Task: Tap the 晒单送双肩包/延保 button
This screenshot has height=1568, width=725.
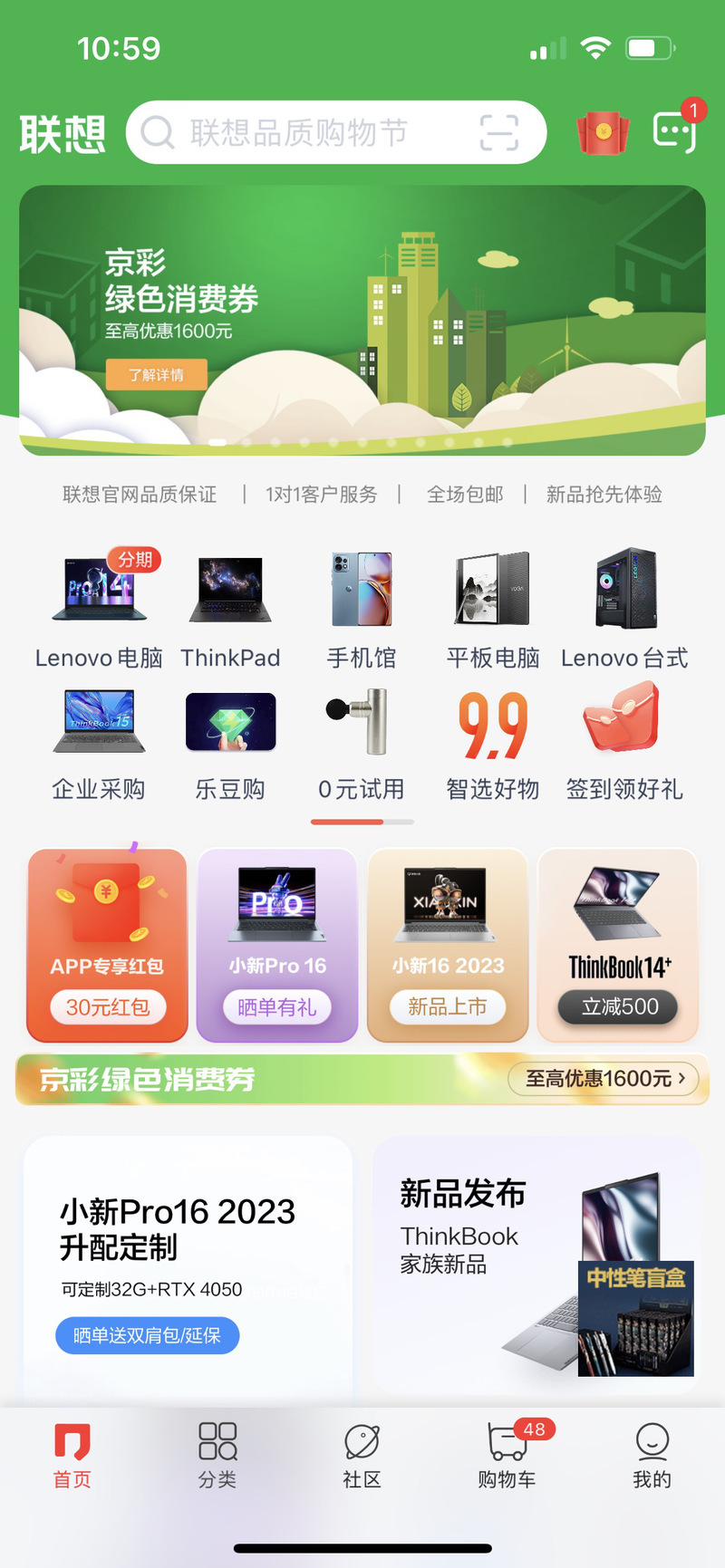Action: click(x=147, y=1336)
